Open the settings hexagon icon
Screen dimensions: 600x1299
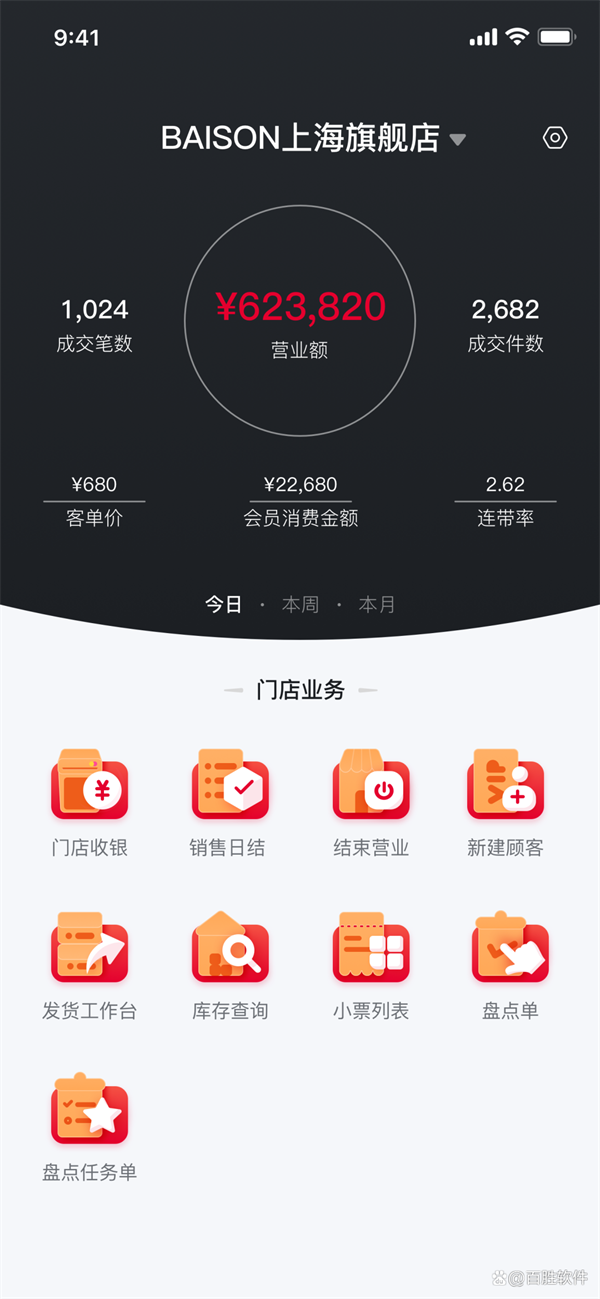[x=555, y=138]
